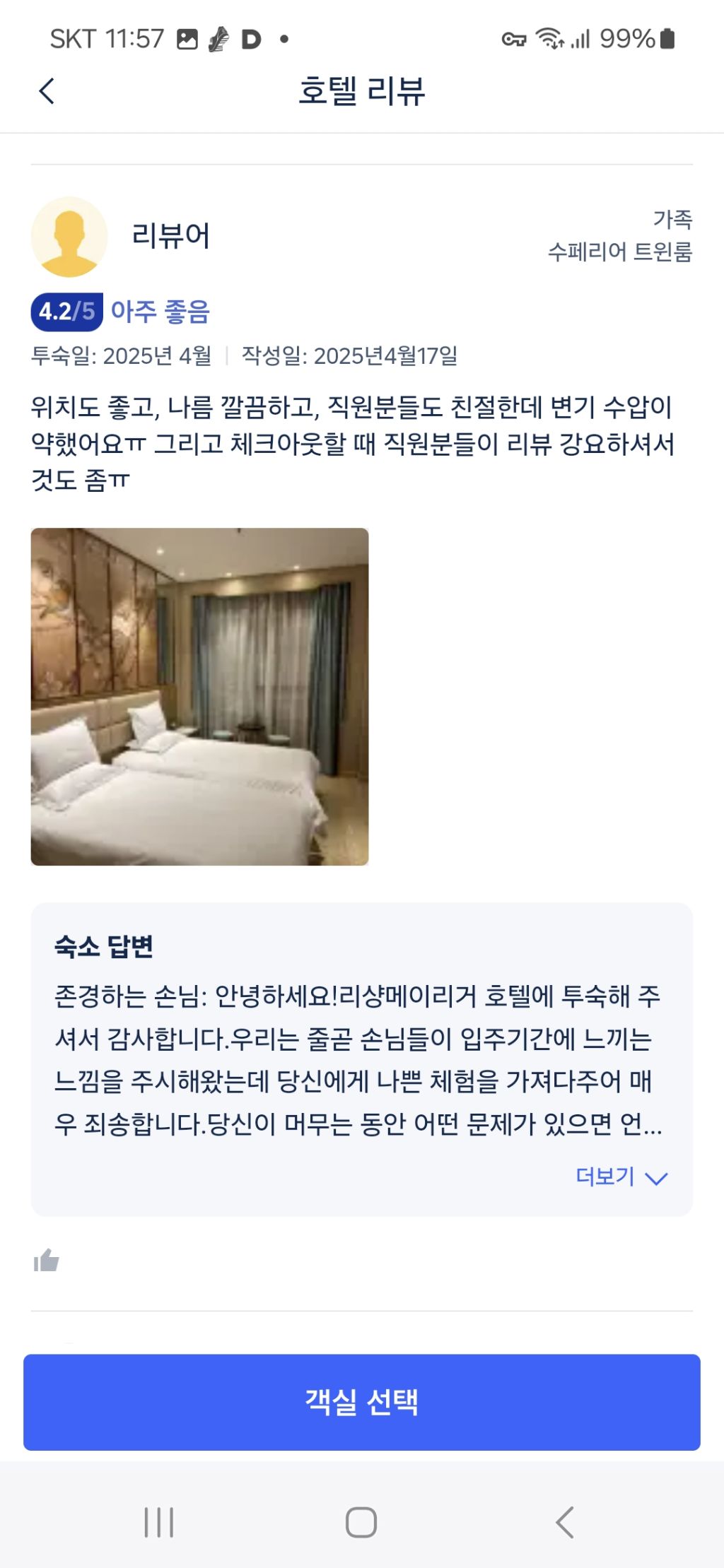Go back from the 호텔 리뷰 page
This screenshot has height=1568, width=724.
coord(47,91)
